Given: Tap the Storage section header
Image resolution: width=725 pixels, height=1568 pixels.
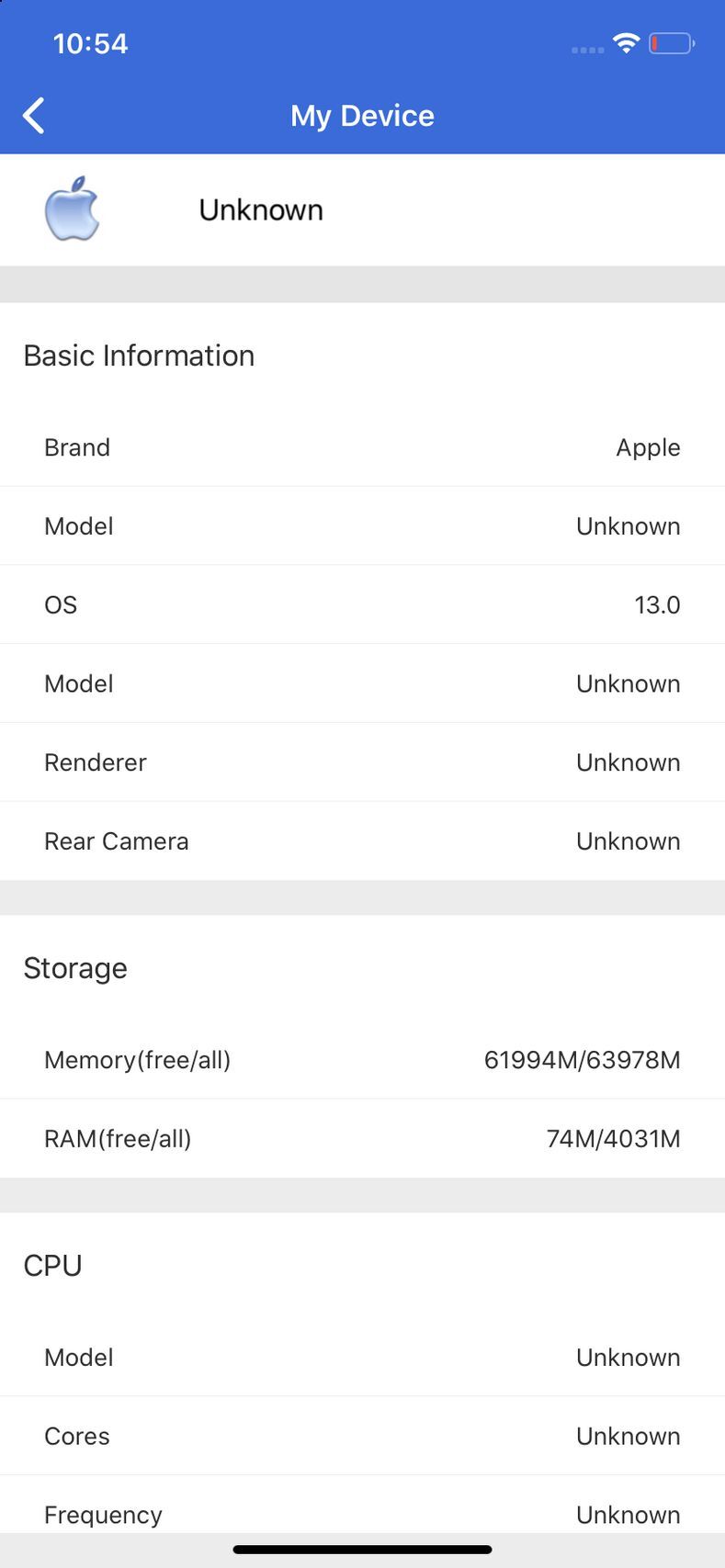Looking at the screenshot, I should (x=75, y=967).
